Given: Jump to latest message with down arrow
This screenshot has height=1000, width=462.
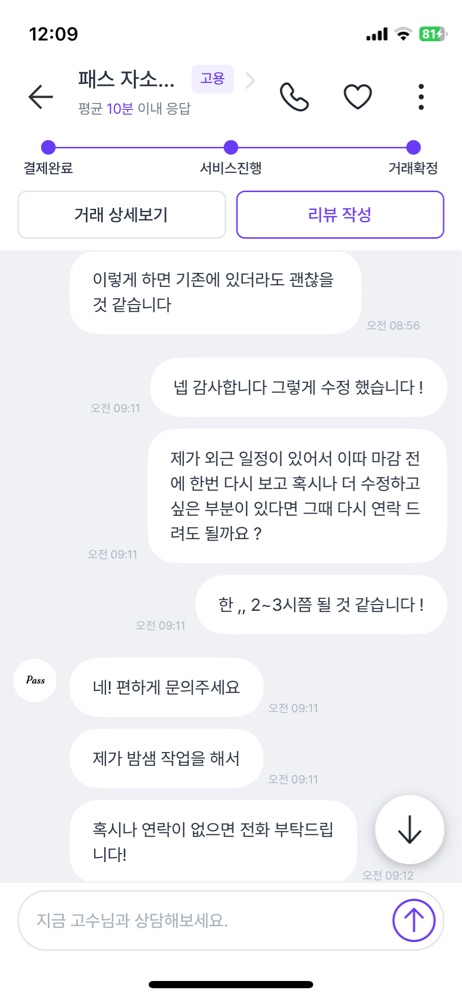Looking at the screenshot, I should coord(409,829).
